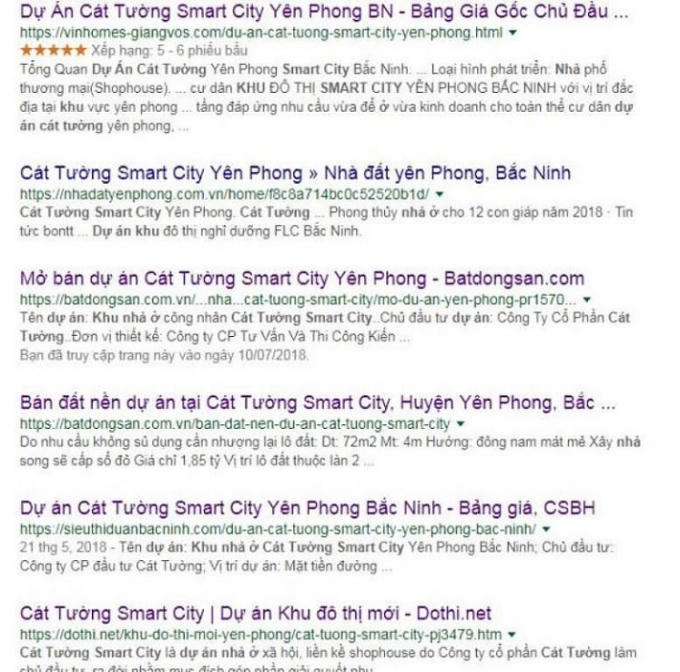The width and height of the screenshot is (680, 672).
Task: Open the vinhomes-giangvos.com Bảng Giá Gốc result
Action: 325,15
